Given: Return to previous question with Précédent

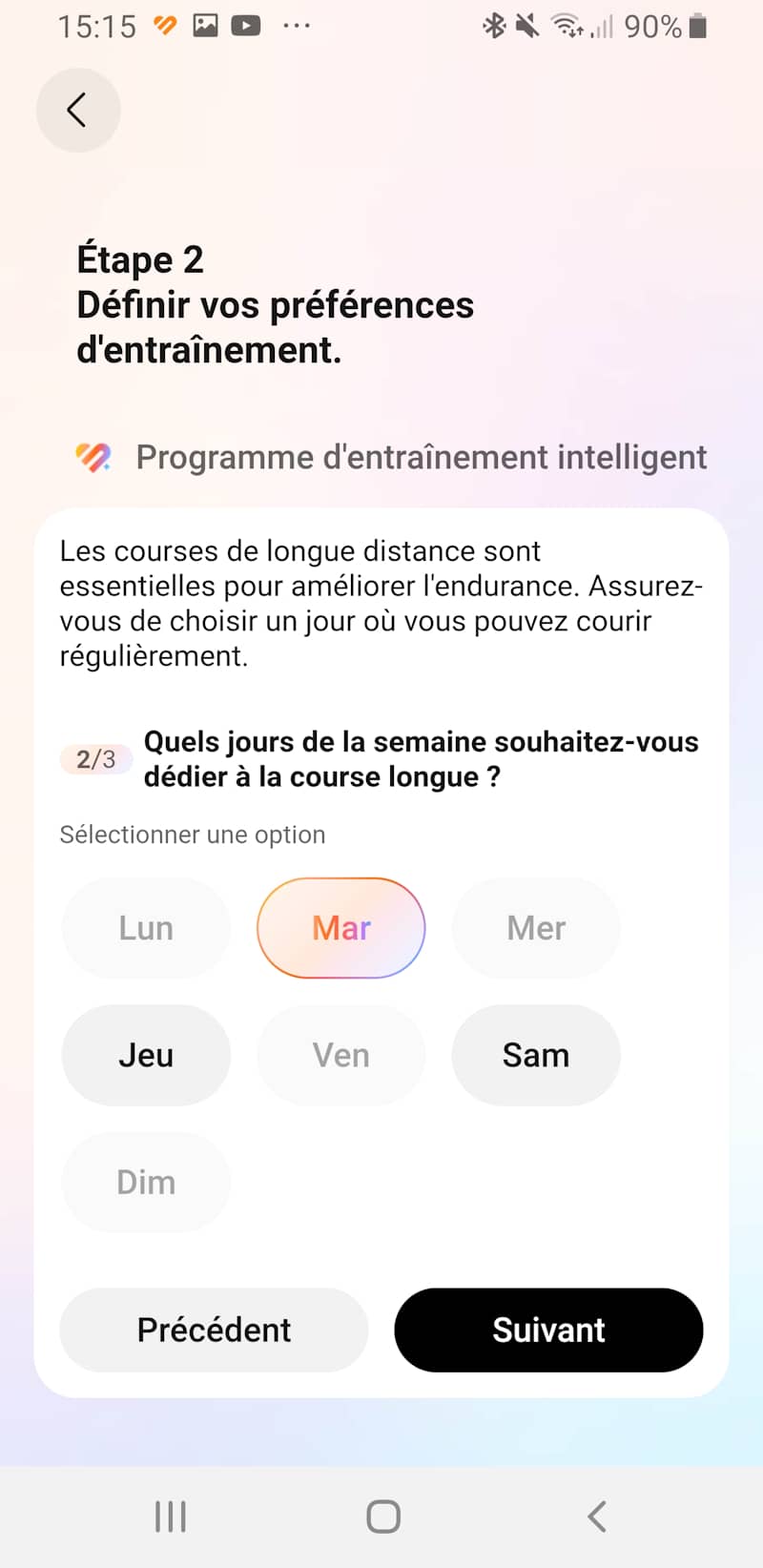Looking at the screenshot, I should point(214,1330).
